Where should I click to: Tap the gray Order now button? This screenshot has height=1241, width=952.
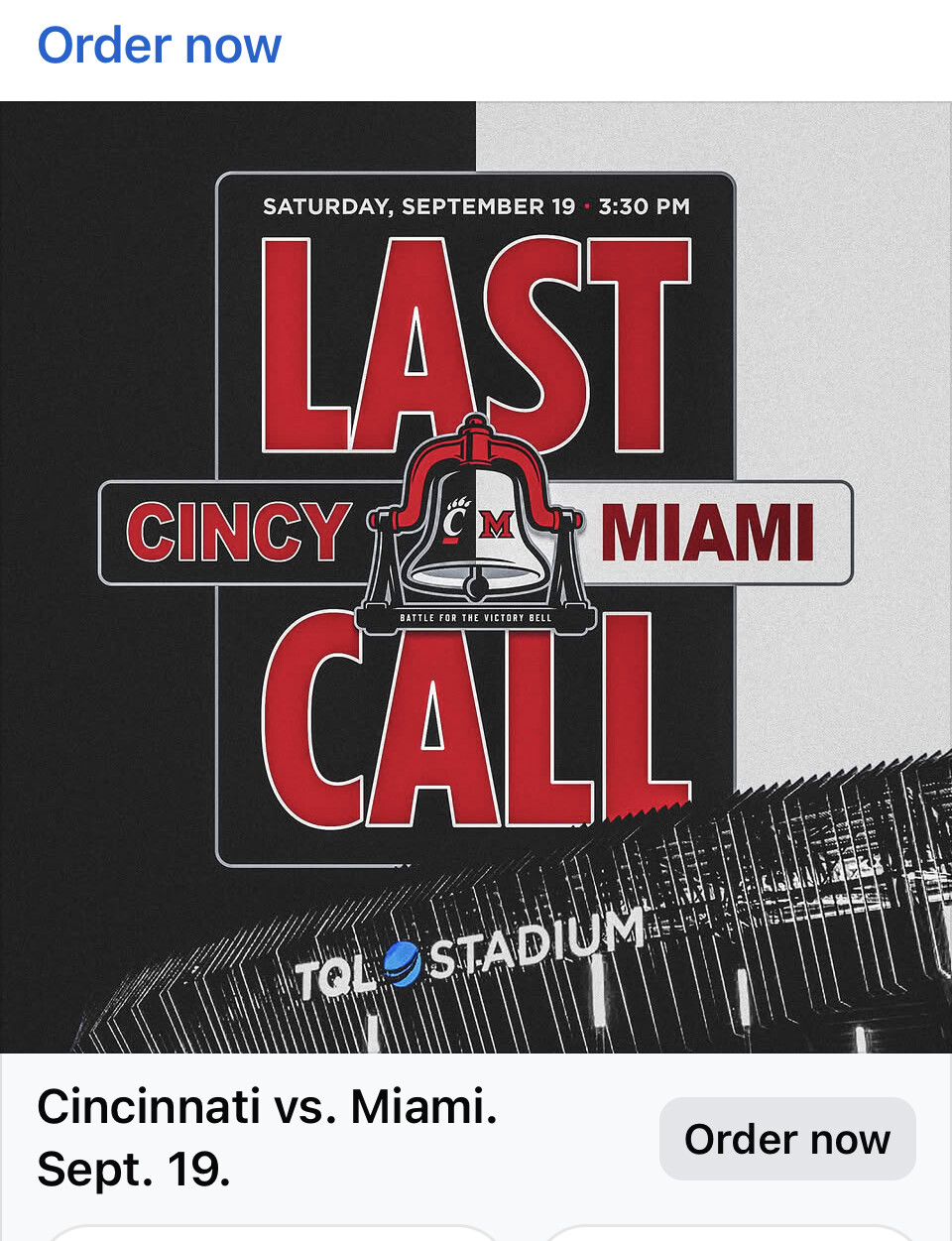787,1139
